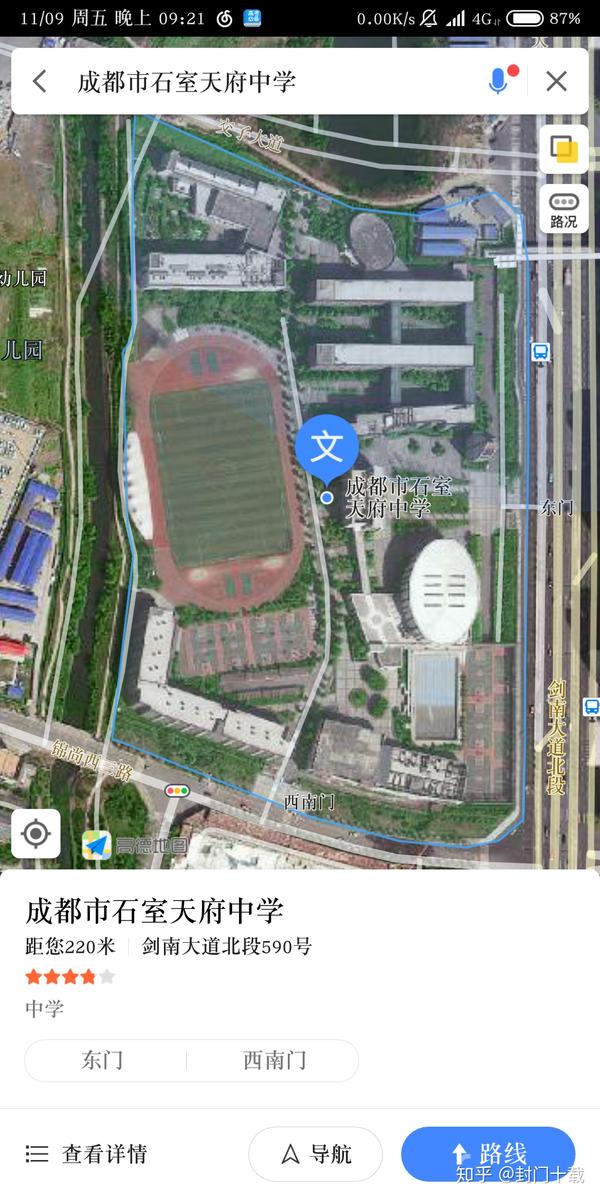Plan a 路线 route to the school

point(488,1154)
